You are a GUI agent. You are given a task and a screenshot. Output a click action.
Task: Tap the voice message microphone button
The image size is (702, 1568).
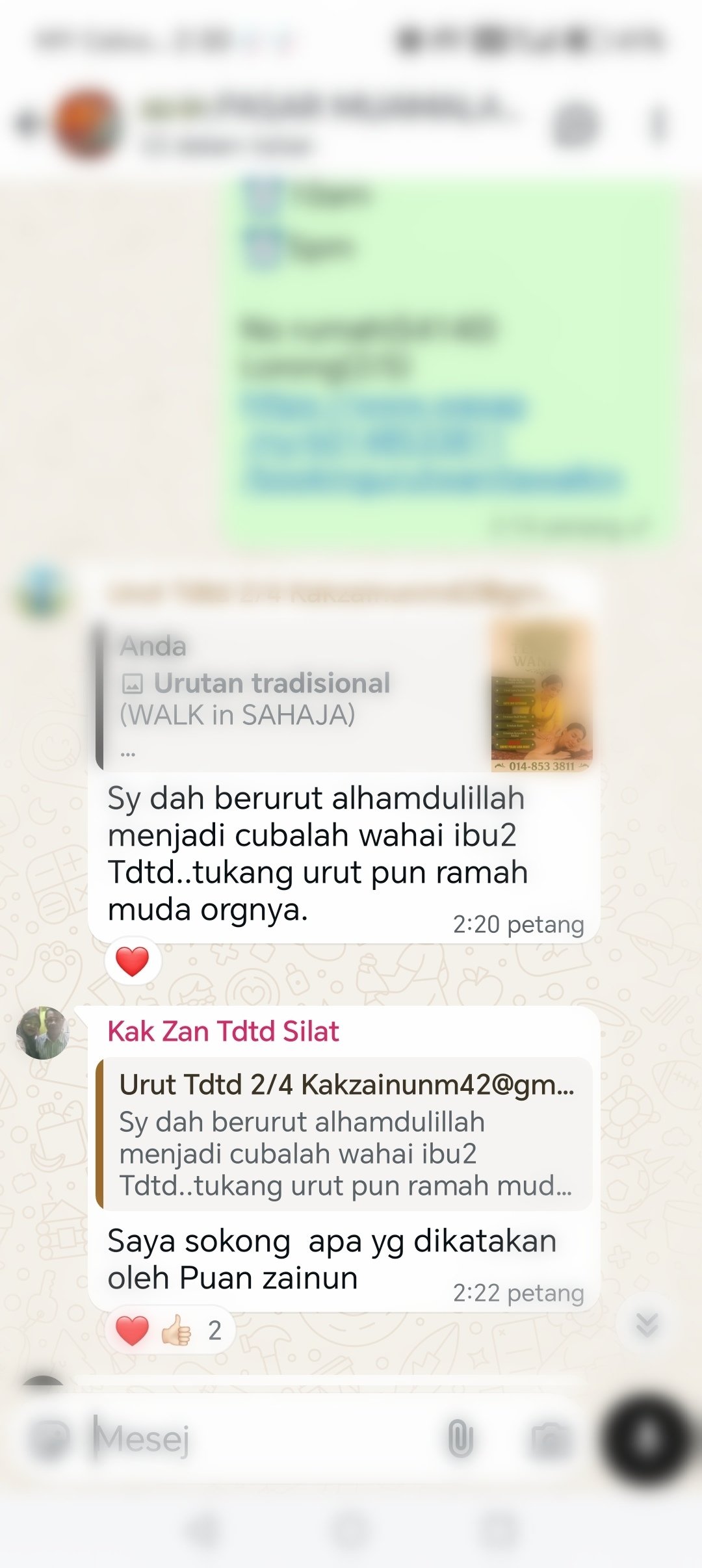coord(645,1439)
